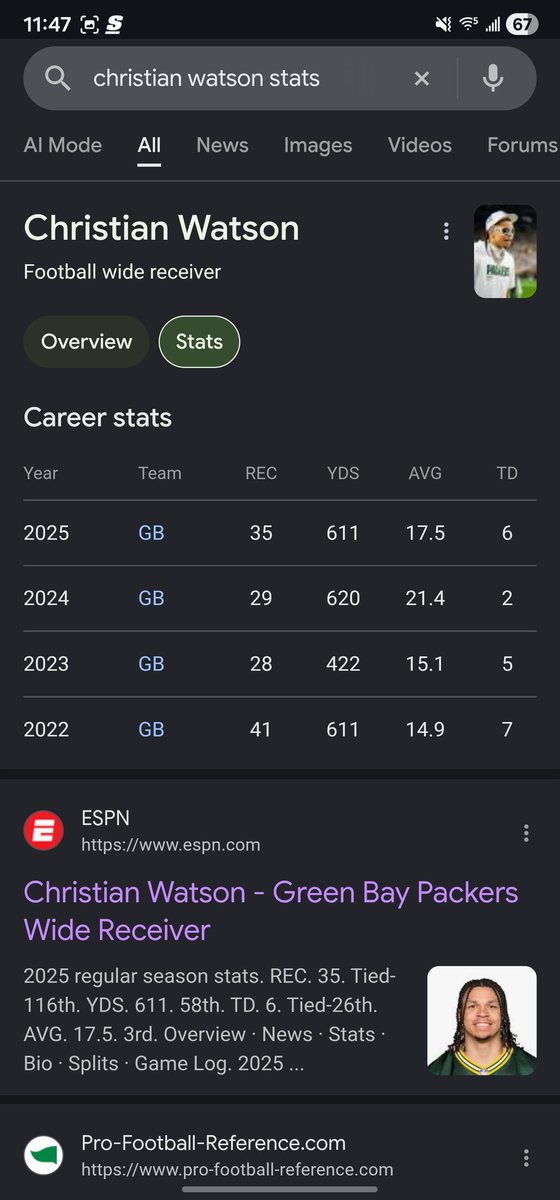Tap the GB link in 2023 row

click(x=151, y=664)
